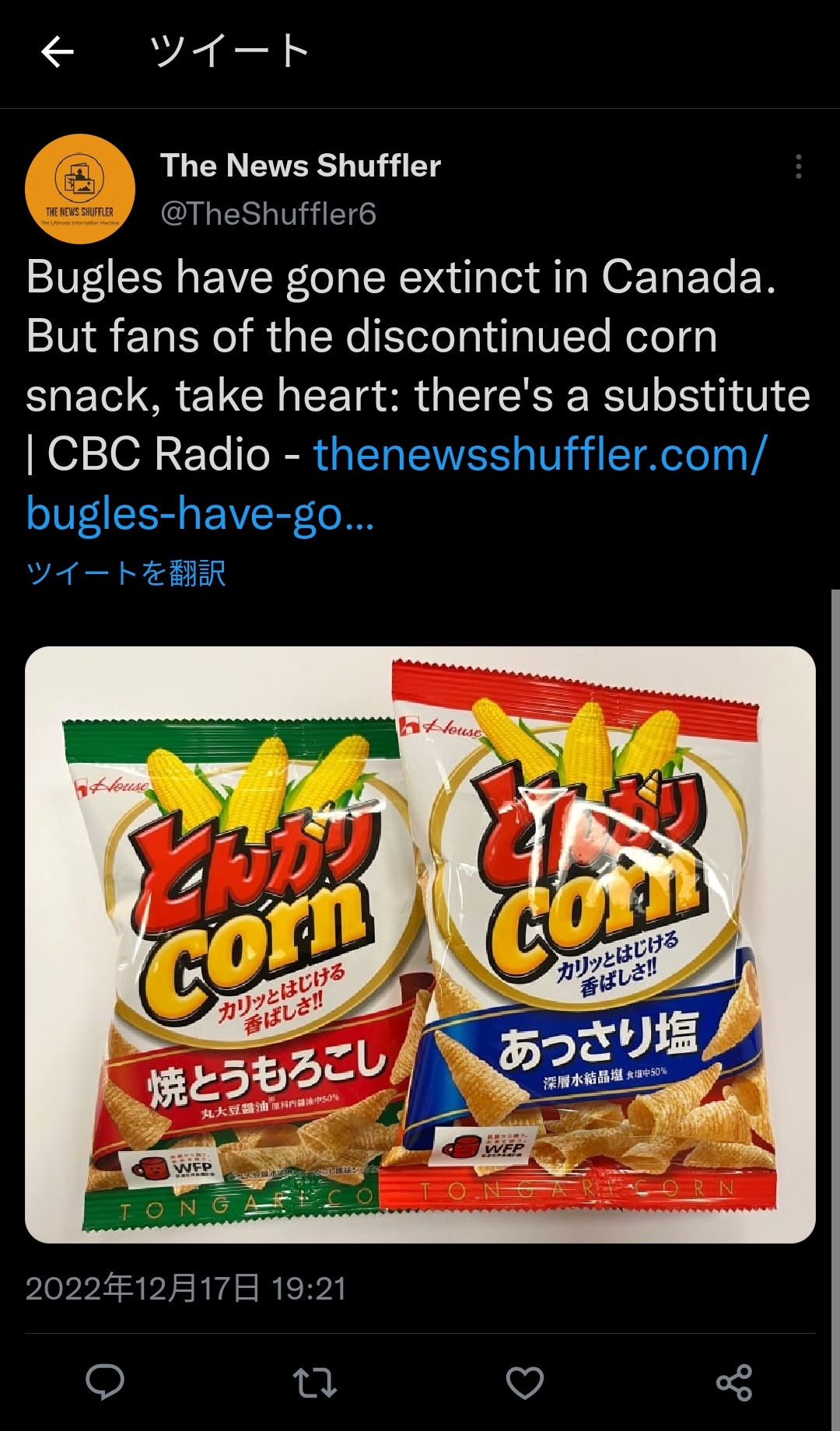840x1431 pixels.
Task: Share this tweet
Action: (734, 1382)
